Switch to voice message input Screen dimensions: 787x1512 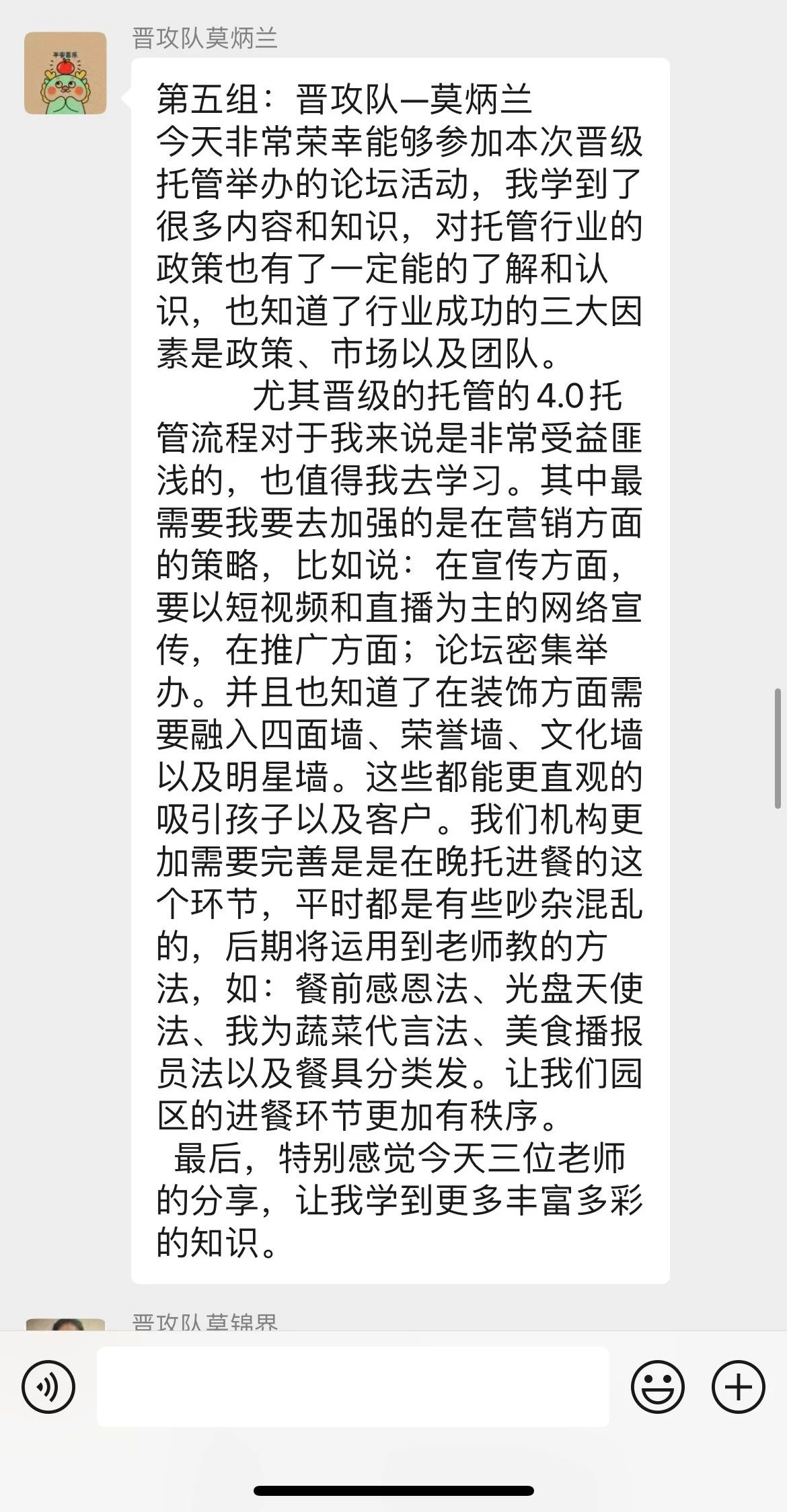point(48,1386)
